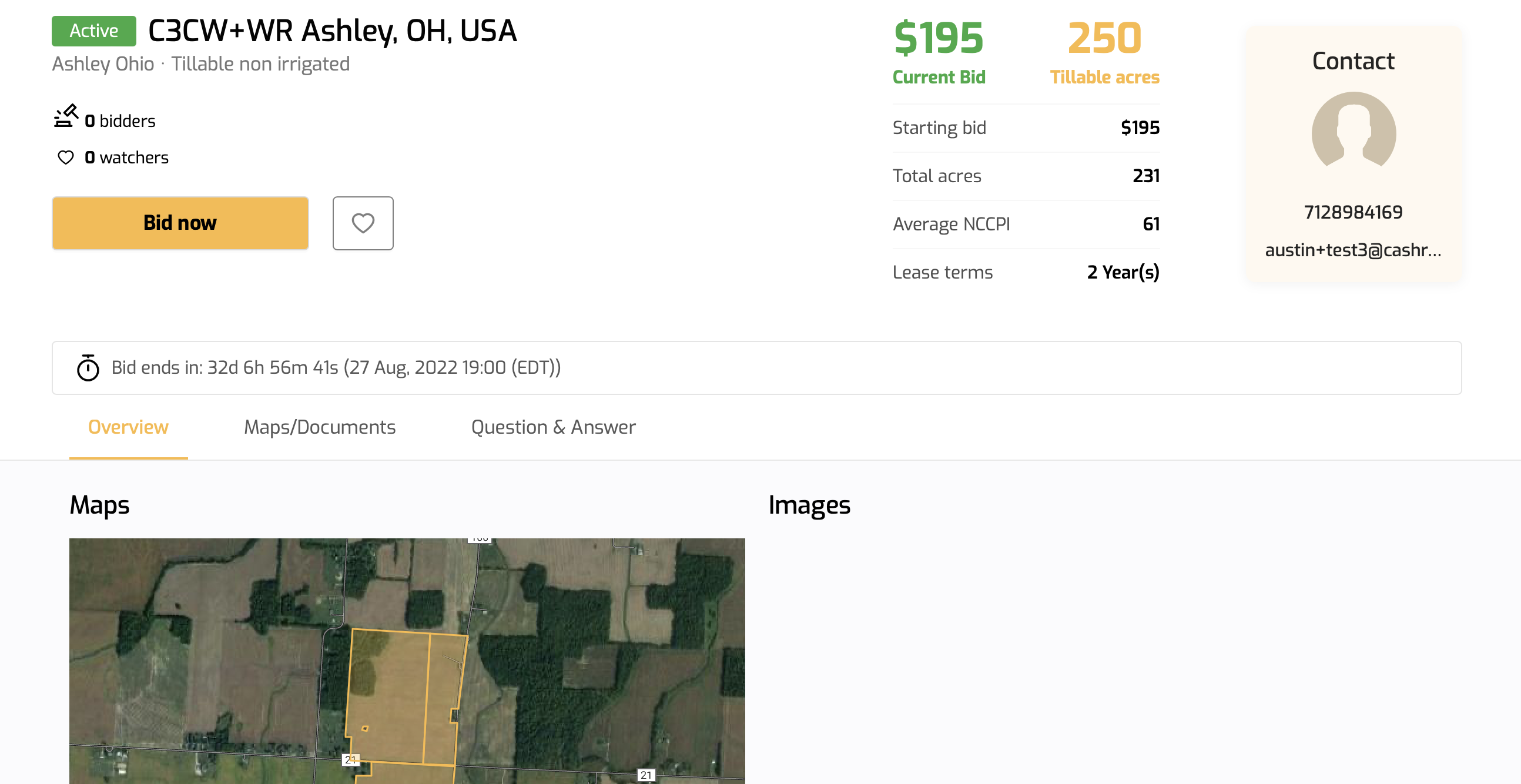Add listing to watchlist with heart button
The width and height of the screenshot is (1521, 784).
363,223
